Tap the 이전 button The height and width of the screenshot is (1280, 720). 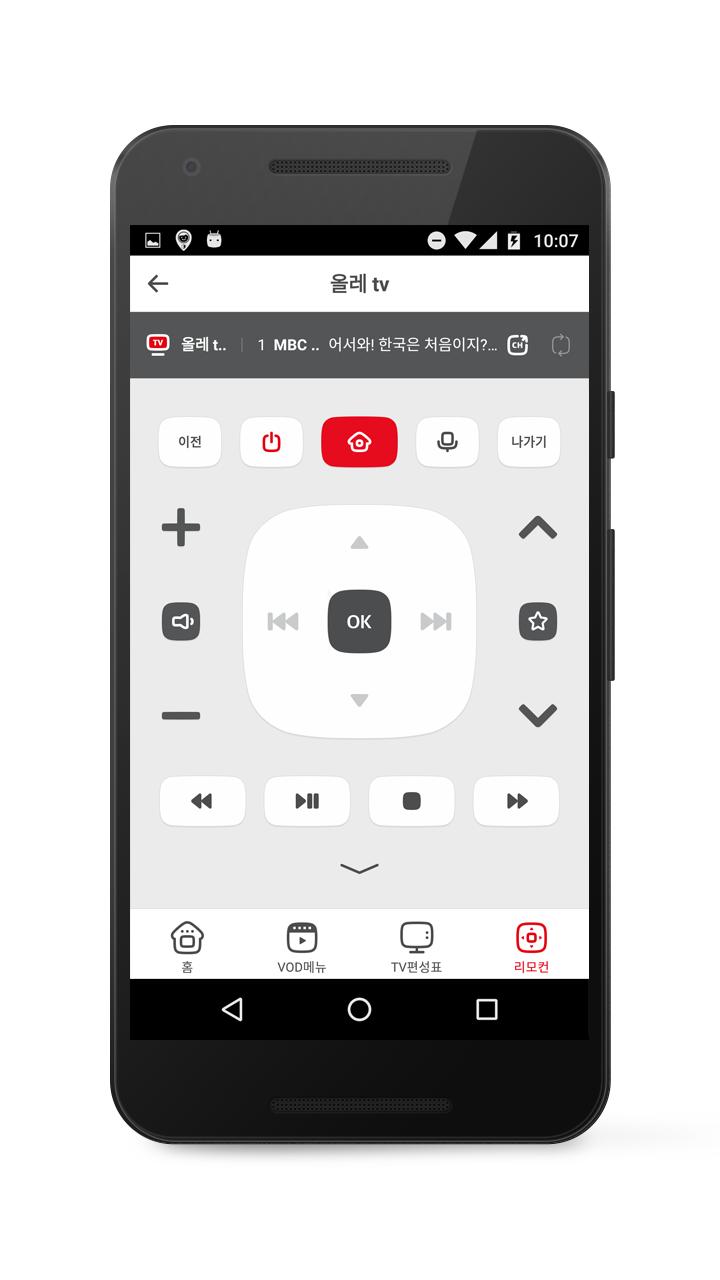(x=190, y=442)
